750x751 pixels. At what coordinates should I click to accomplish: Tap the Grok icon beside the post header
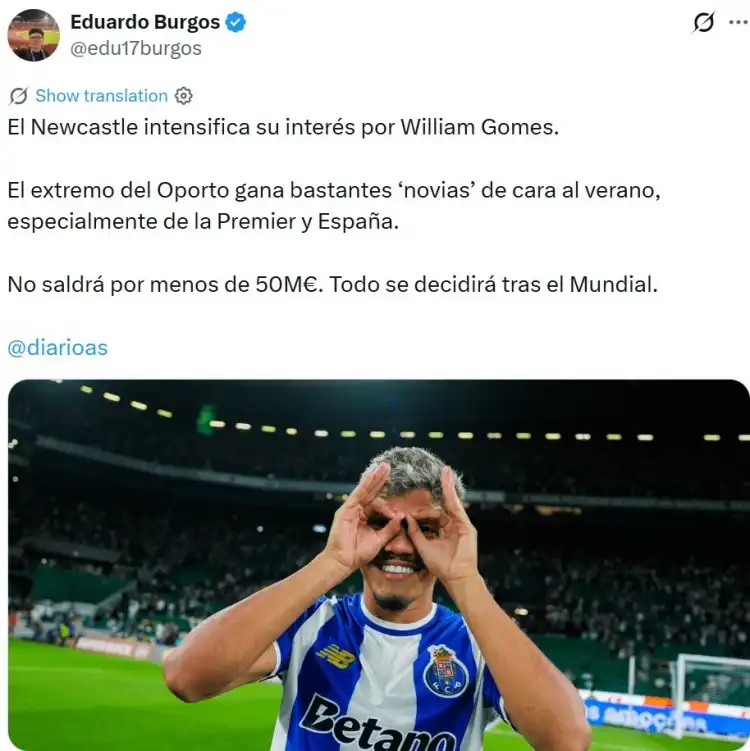coord(704,23)
